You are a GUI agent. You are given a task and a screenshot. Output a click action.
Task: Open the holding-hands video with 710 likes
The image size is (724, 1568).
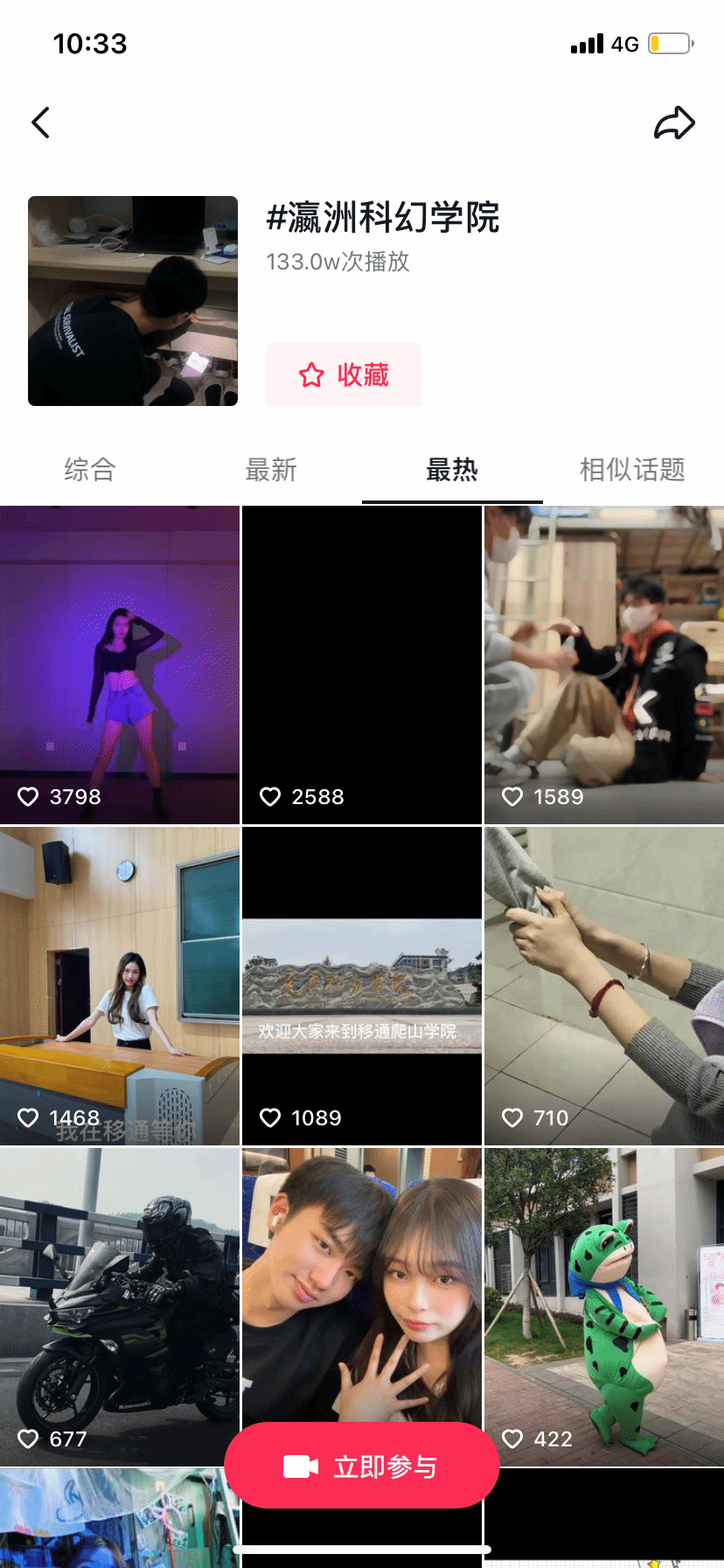(604, 986)
